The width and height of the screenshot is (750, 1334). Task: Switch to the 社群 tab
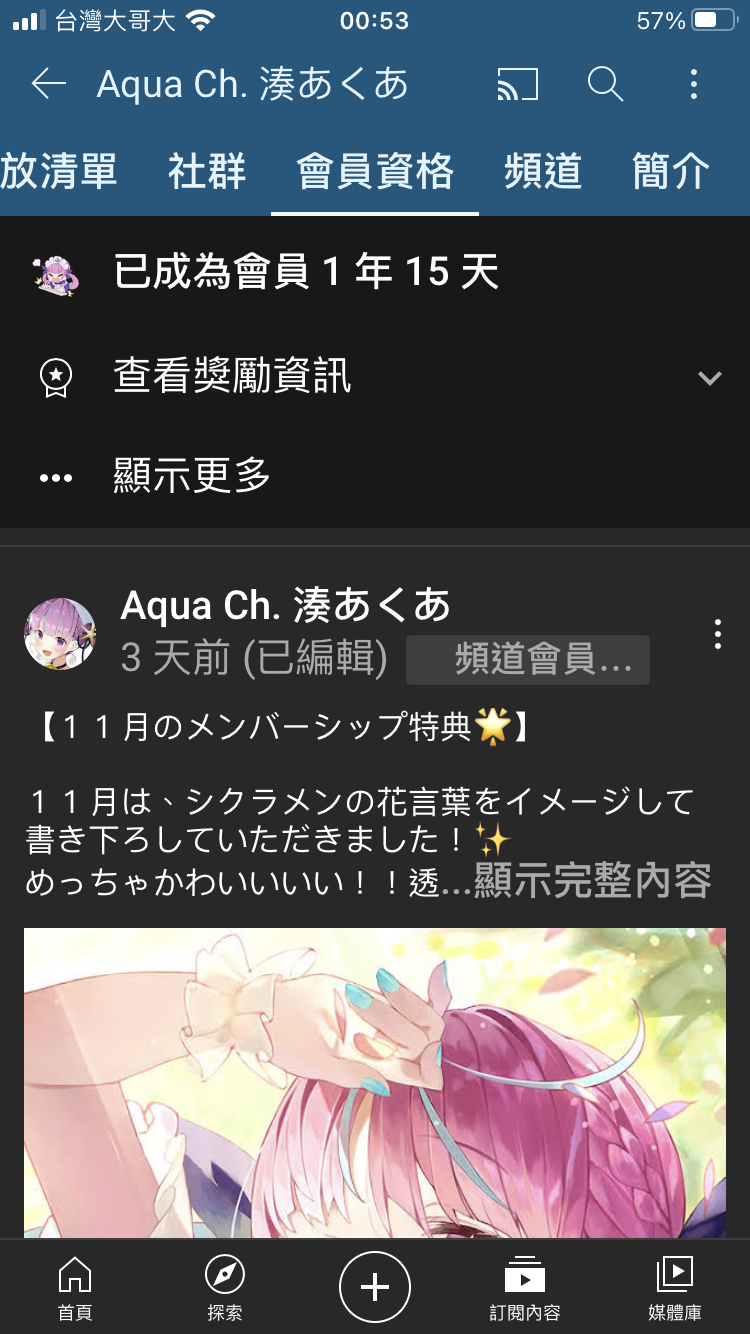207,171
